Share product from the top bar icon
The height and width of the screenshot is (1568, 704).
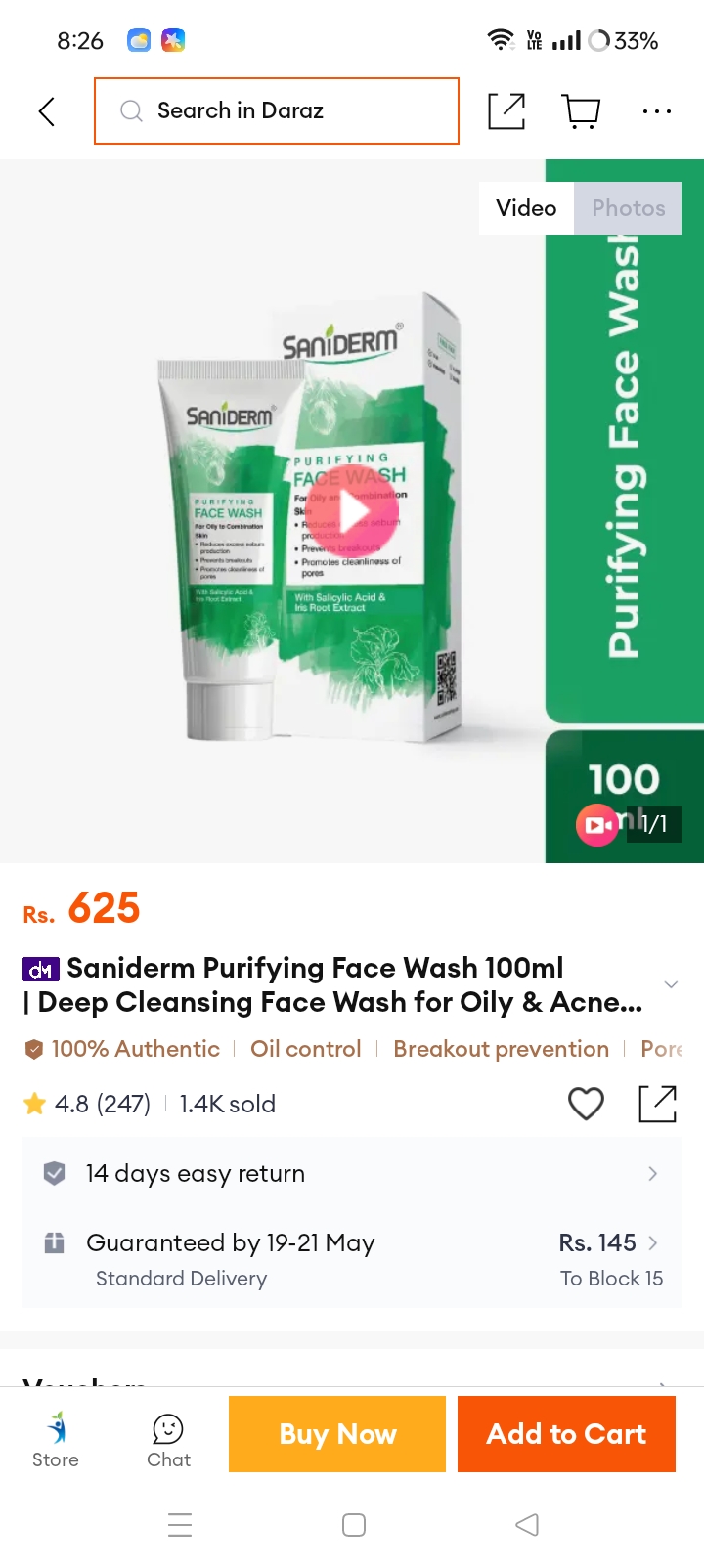pyautogui.click(x=506, y=111)
